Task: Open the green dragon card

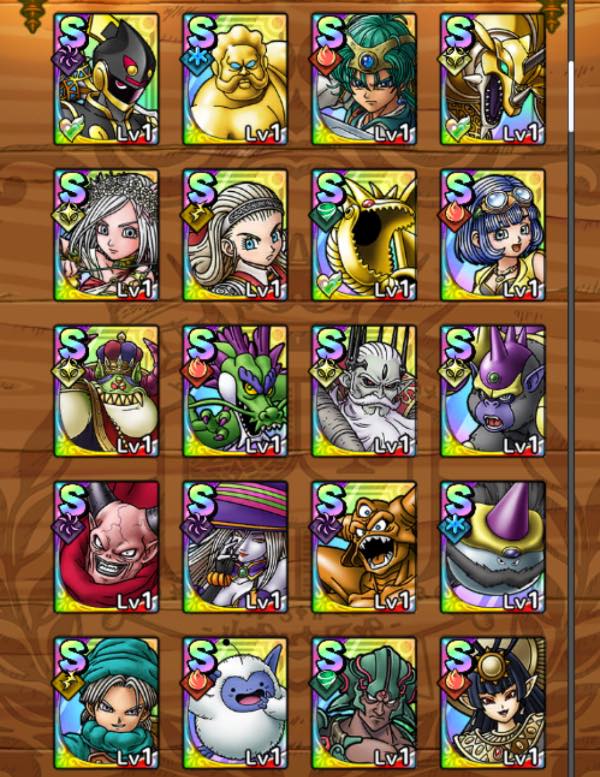Action: pyautogui.click(x=235, y=391)
